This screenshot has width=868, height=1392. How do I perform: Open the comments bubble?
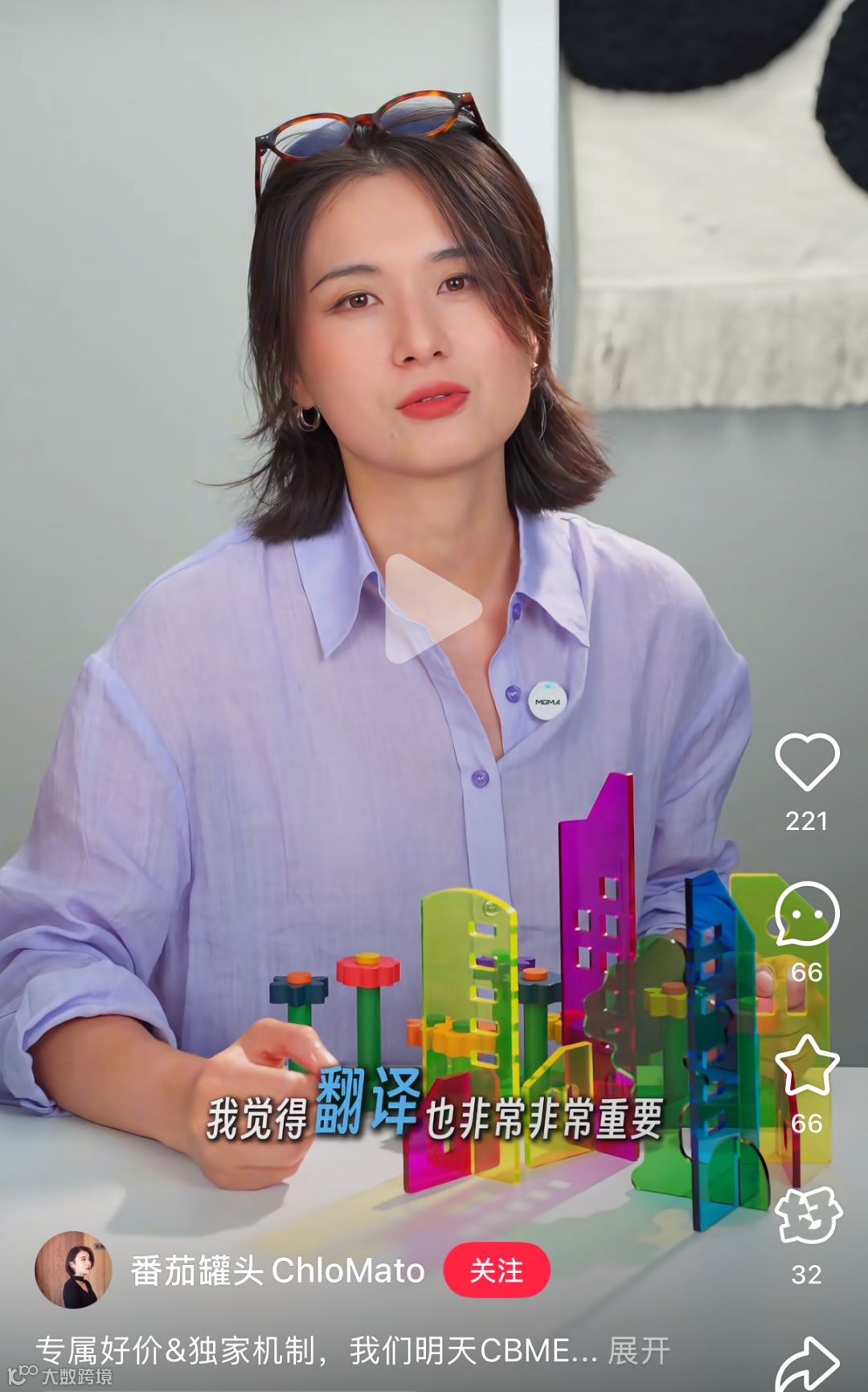tap(807, 914)
